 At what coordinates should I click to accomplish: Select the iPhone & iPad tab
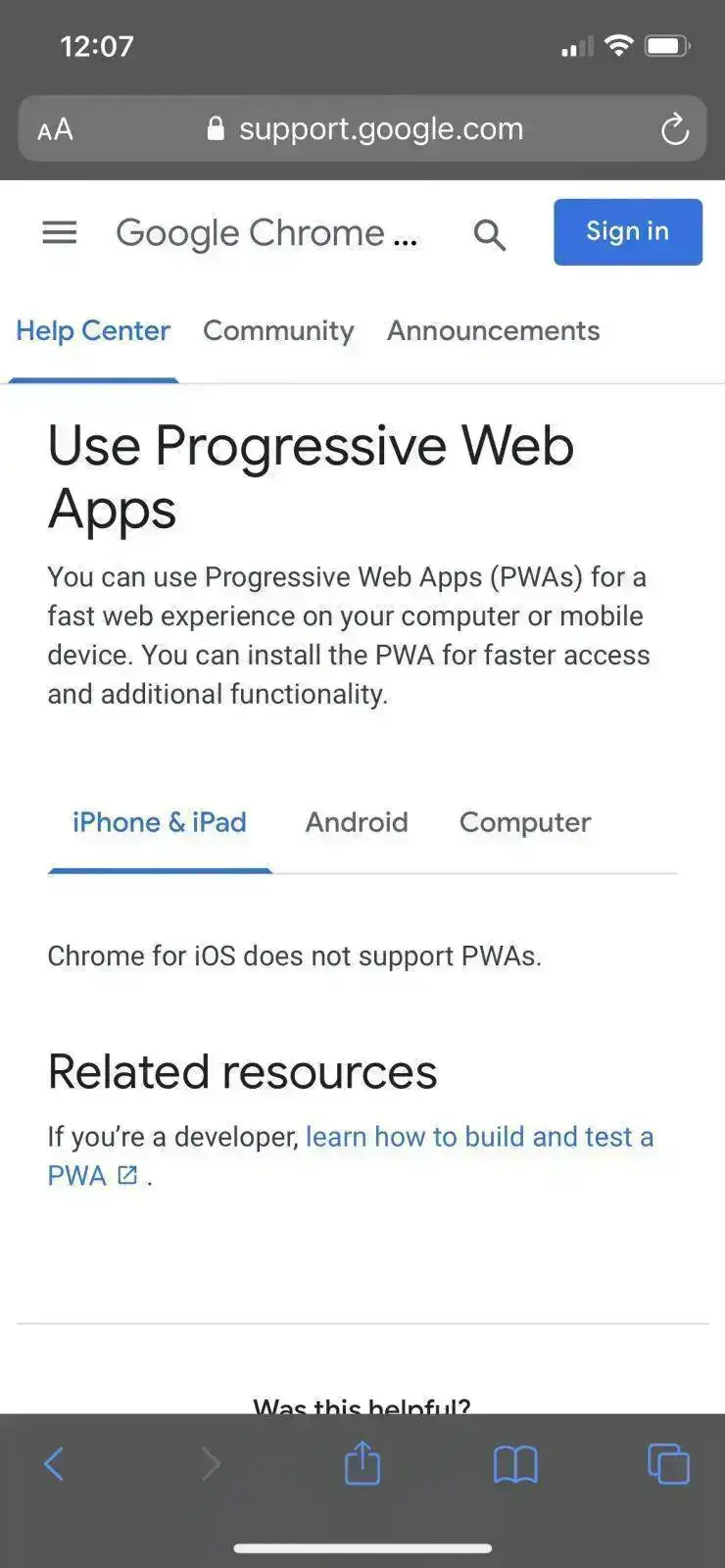coord(159,822)
